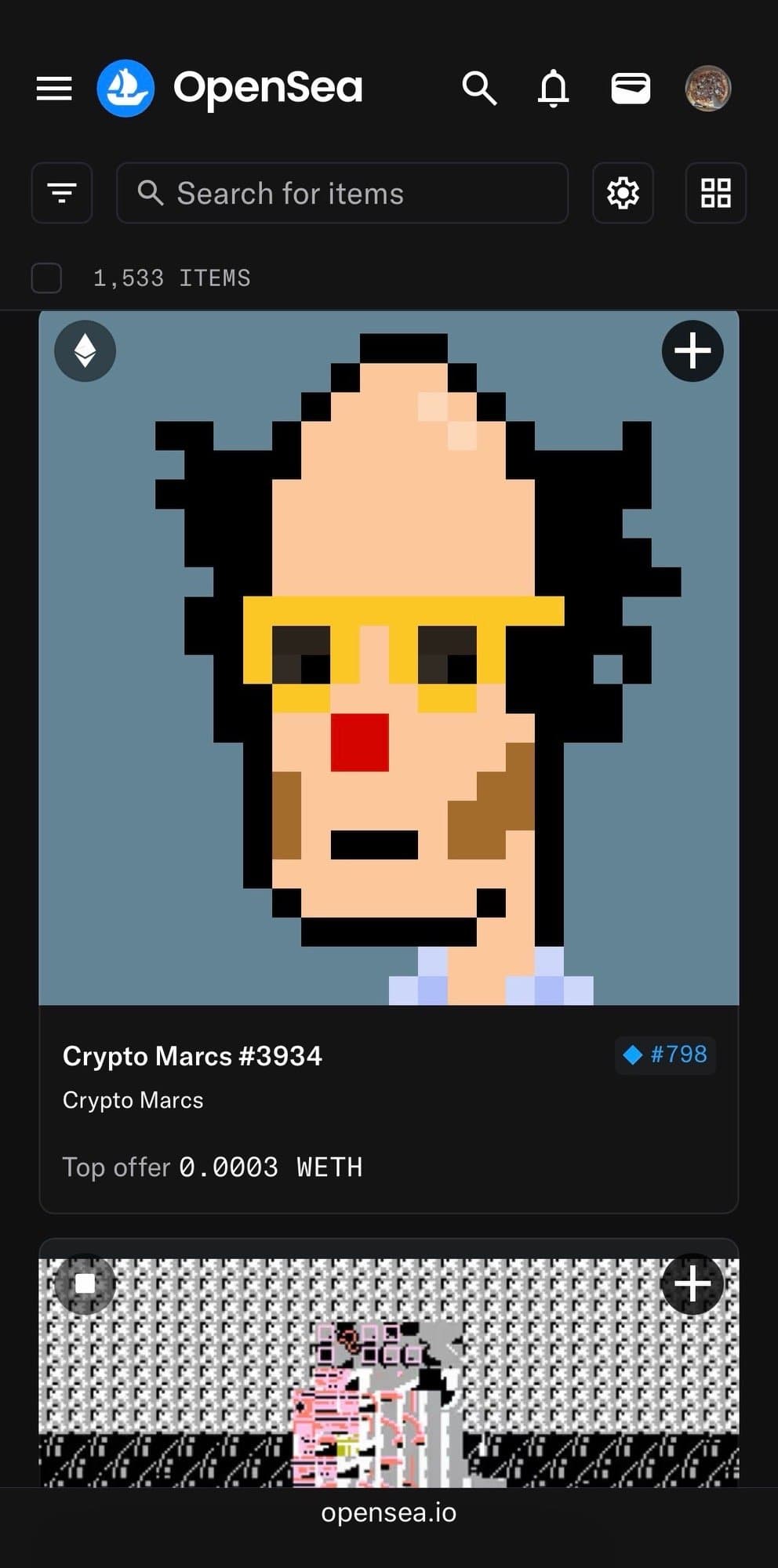Open the Crypto Marcs collection link
Image resolution: width=778 pixels, height=1568 pixels.
pos(133,1100)
